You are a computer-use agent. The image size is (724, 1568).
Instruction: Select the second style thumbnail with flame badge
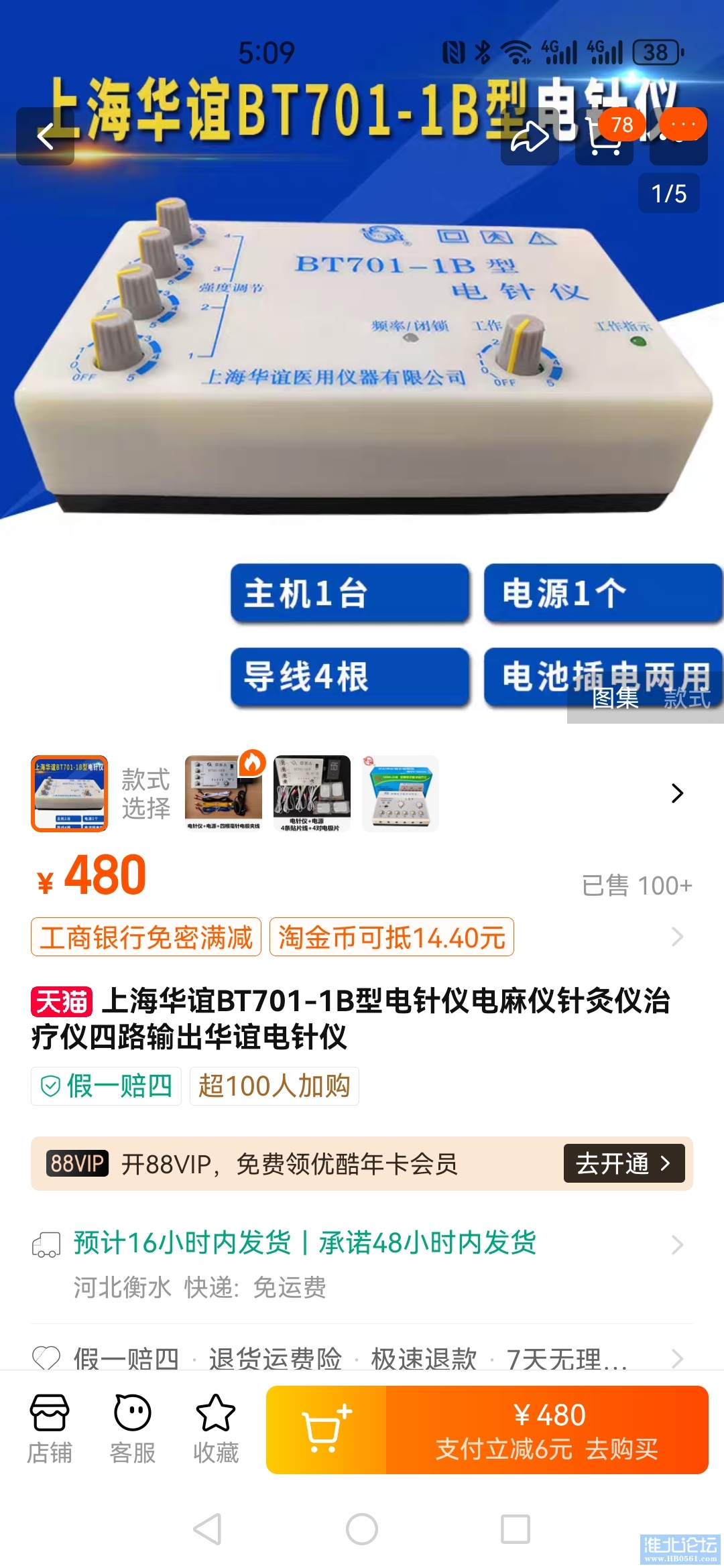point(223,793)
